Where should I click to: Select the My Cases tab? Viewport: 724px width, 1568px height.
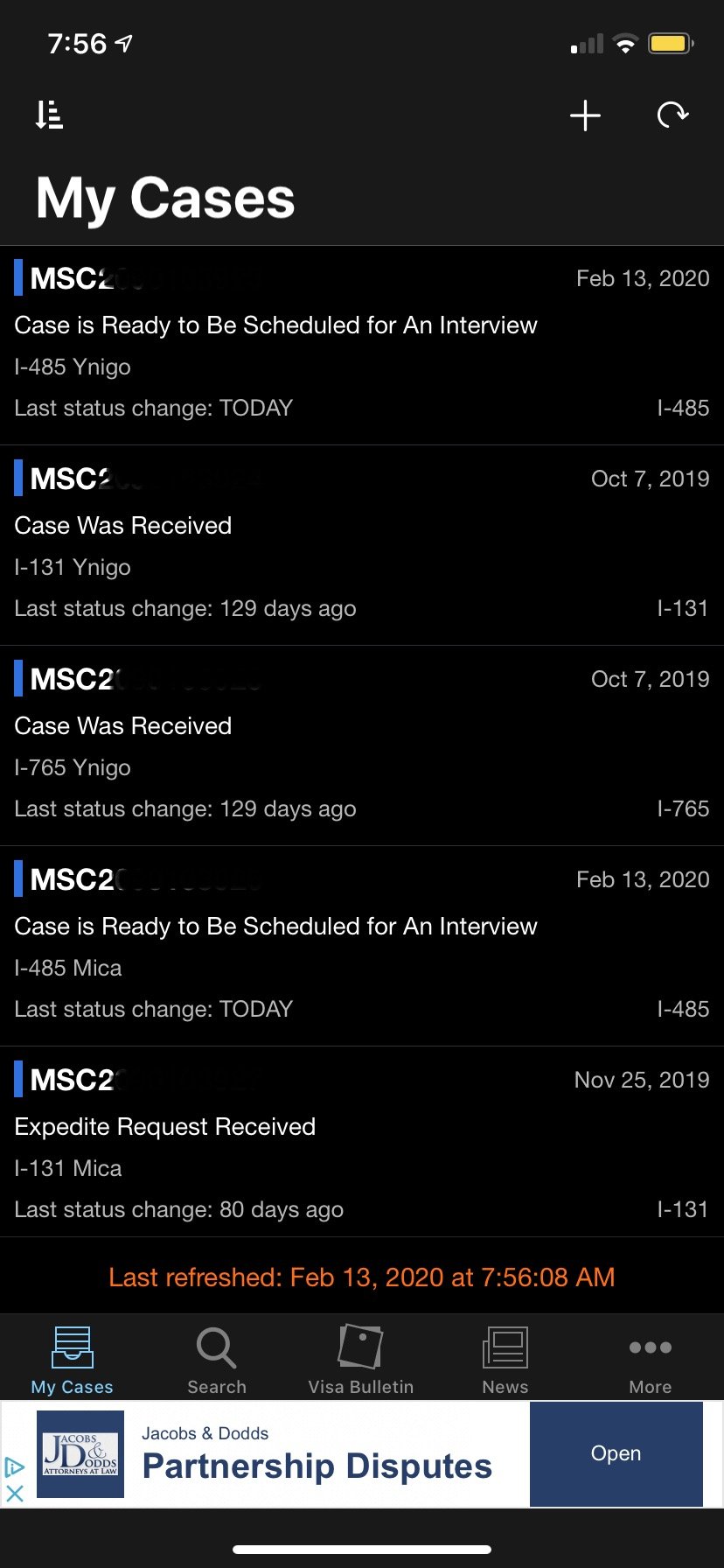pos(73,1359)
